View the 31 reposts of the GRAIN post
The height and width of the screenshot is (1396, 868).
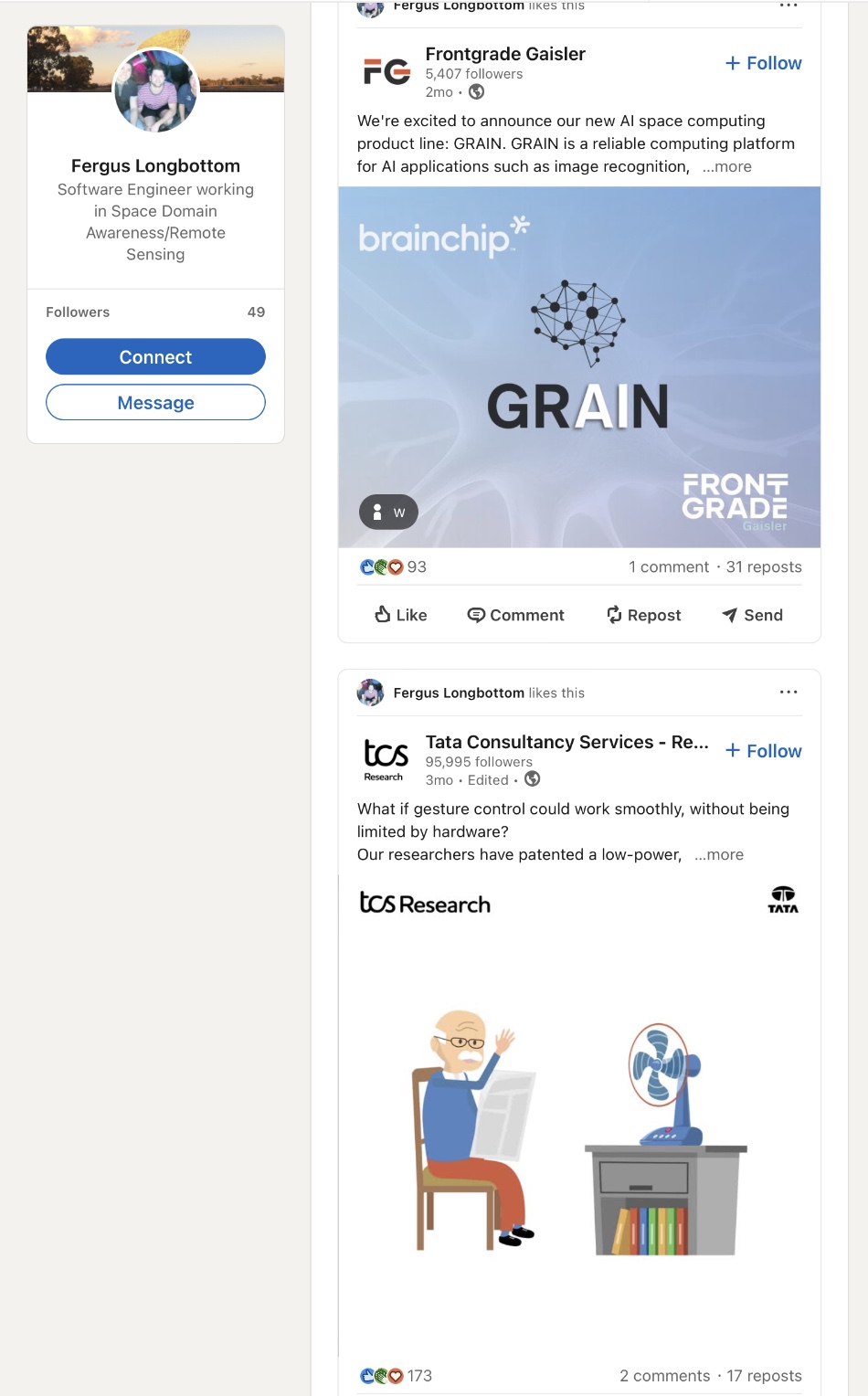(764, 566)
